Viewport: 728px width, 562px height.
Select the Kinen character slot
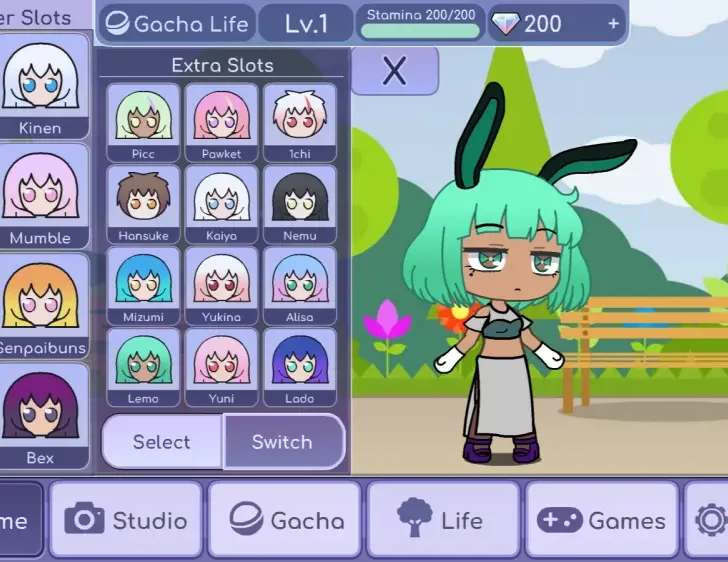pyautogui.click(x=41, y=87)
